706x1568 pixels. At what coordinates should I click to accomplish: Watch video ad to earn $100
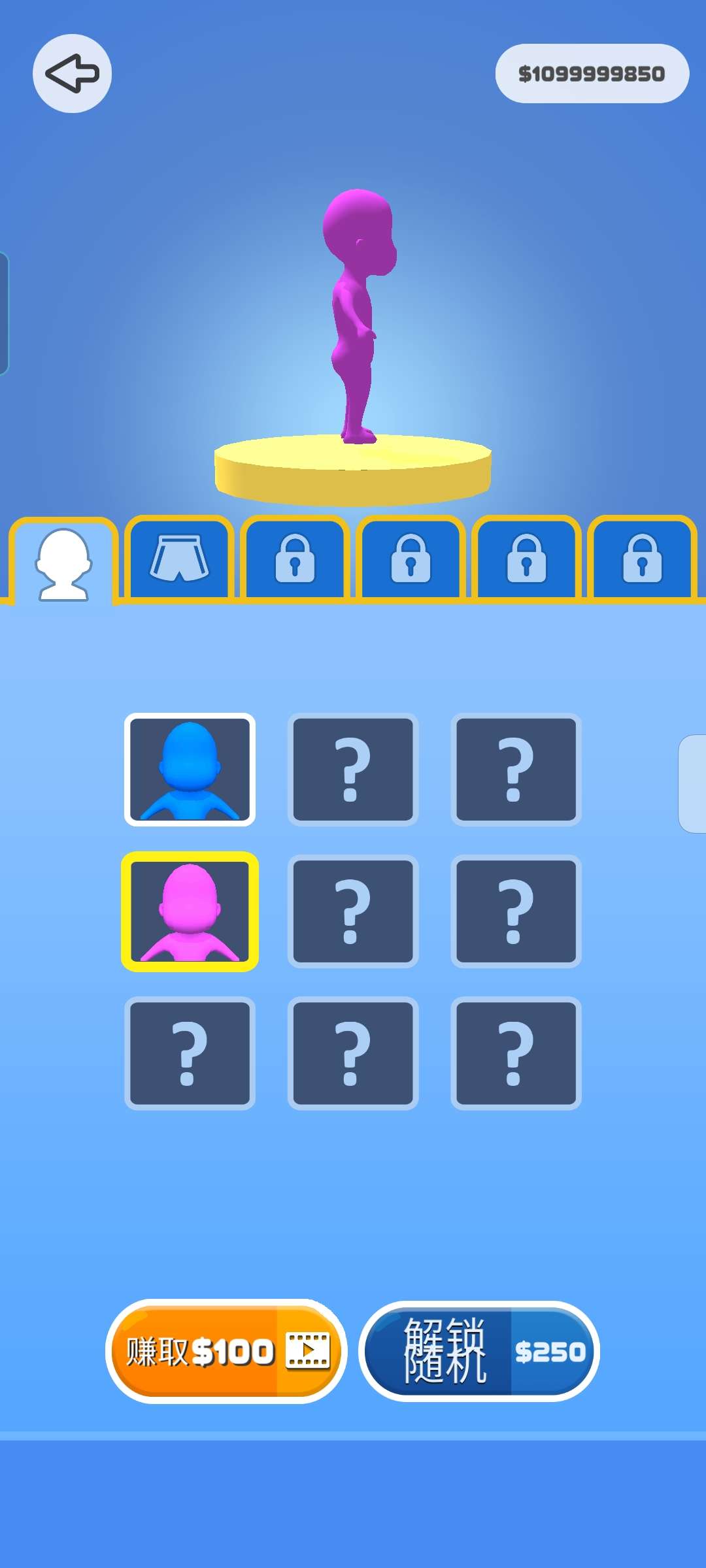tap(226, 1351)
